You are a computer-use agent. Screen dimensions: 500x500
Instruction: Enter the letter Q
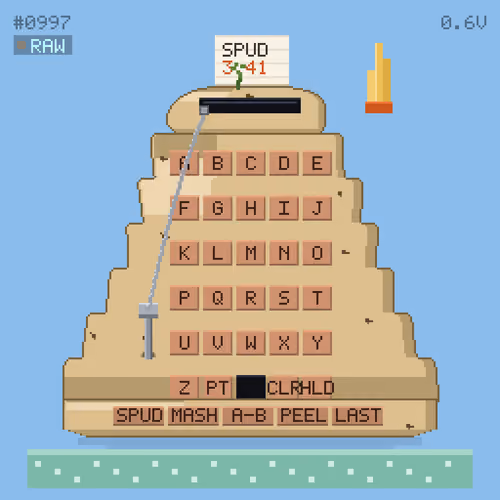(218, 298)
